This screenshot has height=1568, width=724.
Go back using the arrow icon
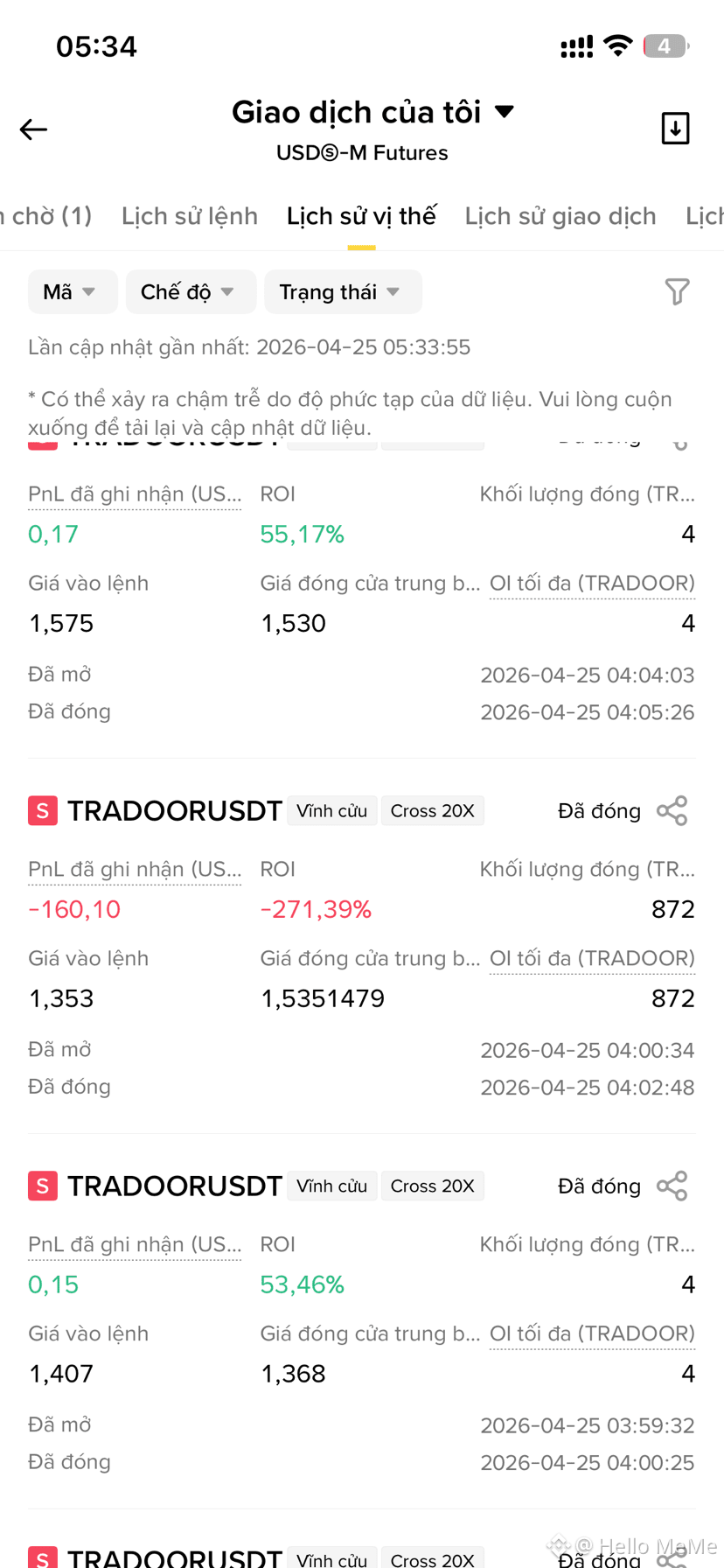pos(33,129)
